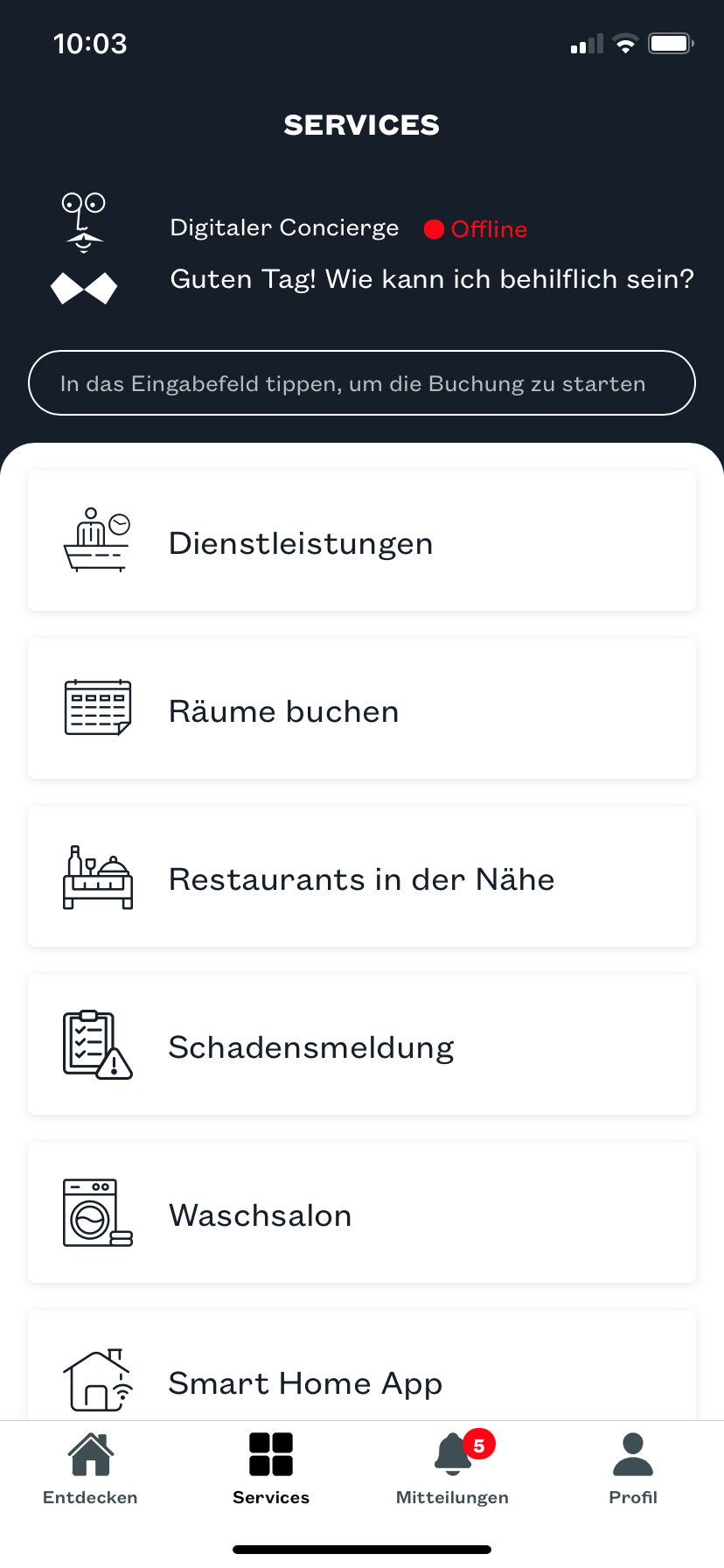Report damage via Schadensmeldung

[362, 1046]
